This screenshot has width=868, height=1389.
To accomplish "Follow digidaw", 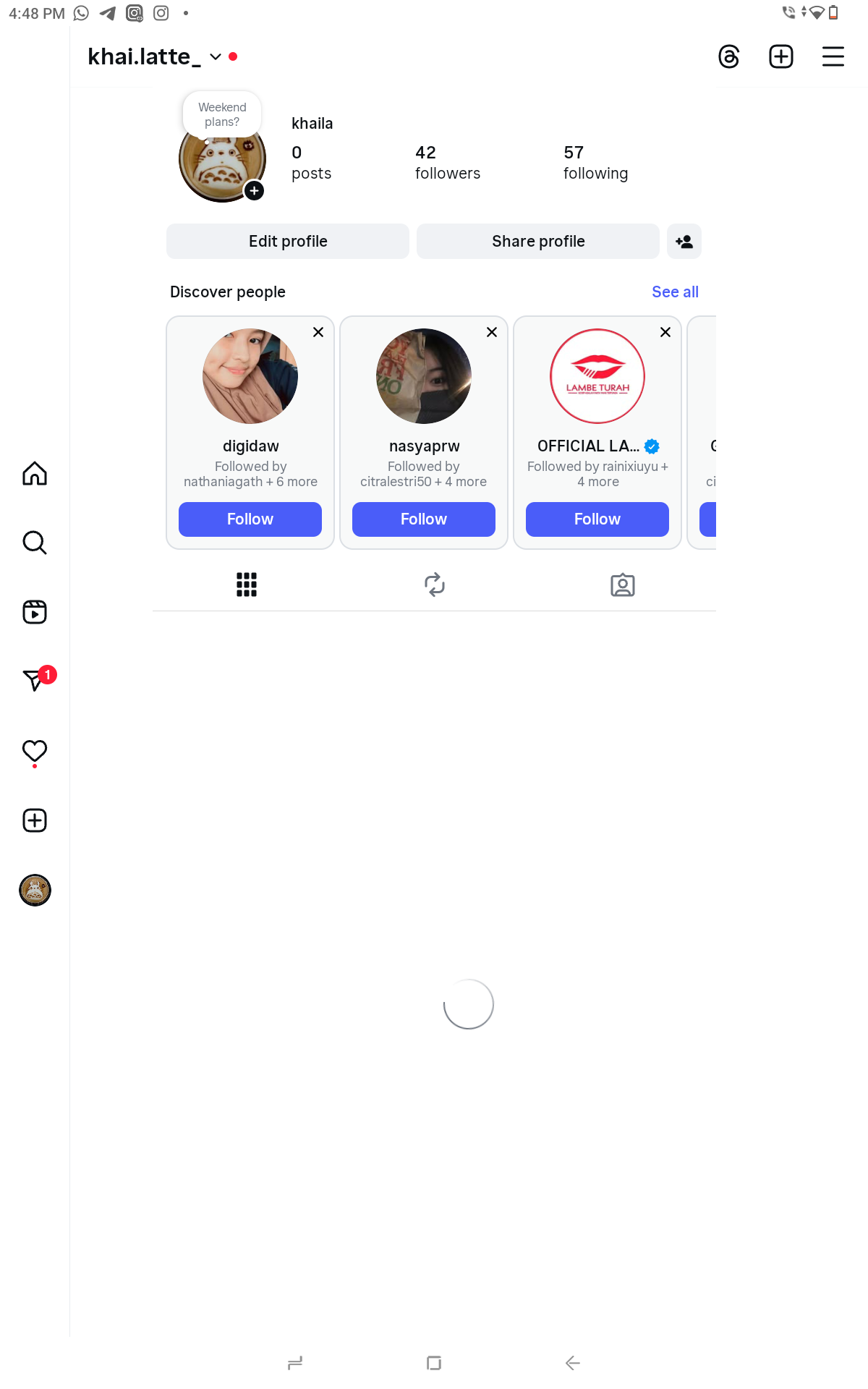I will (x=250, y=519).
